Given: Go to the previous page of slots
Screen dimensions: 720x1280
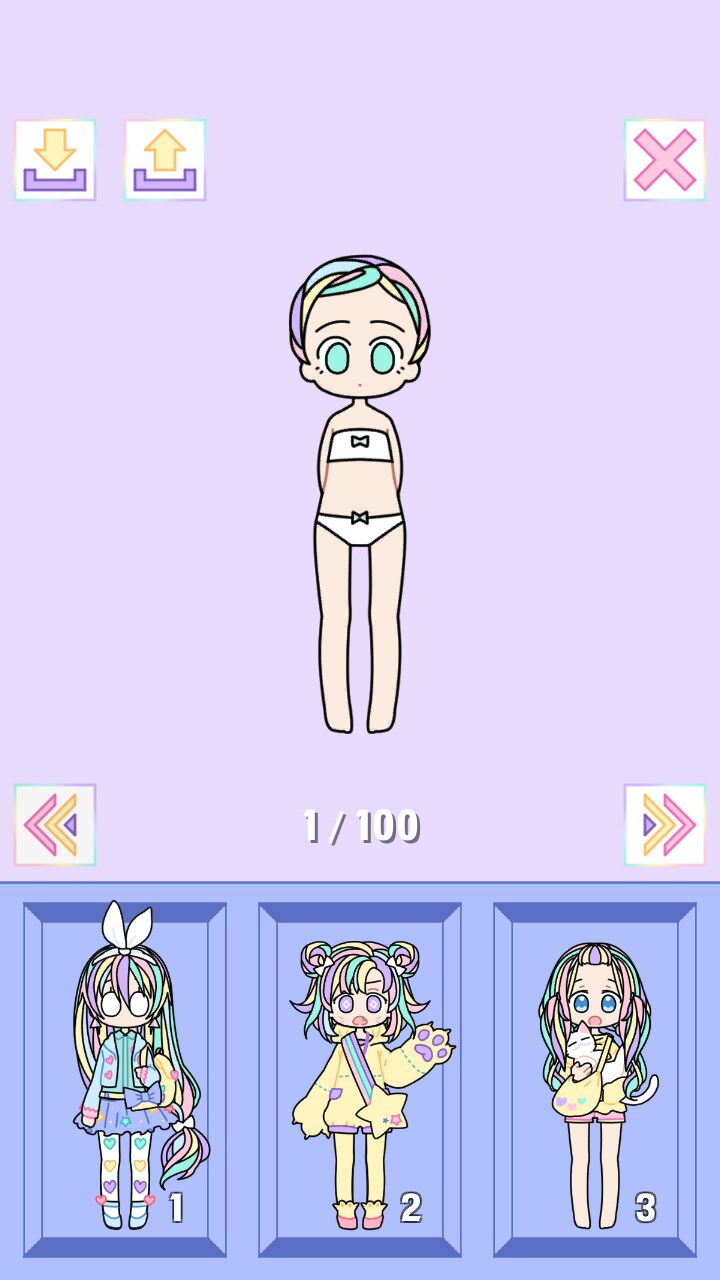Looking at the screenshot, I should click(55, 825).
